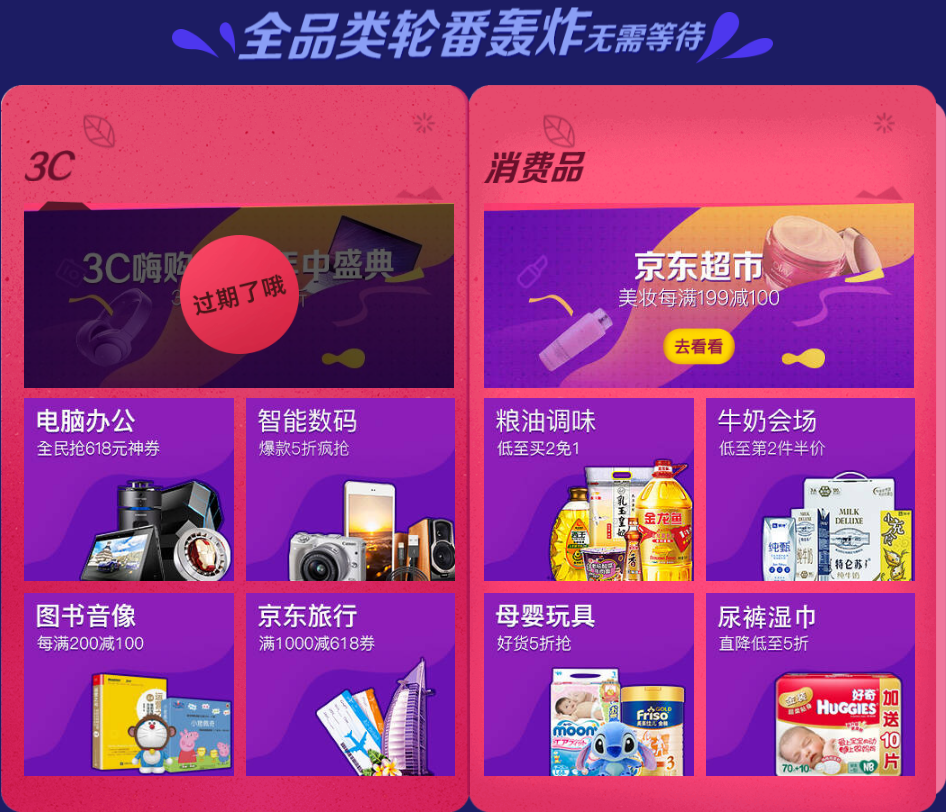The width and height of the screenshot is (946, 812).
Task: Browse the 母婴玩具 tile
Action: pos(588,685)
